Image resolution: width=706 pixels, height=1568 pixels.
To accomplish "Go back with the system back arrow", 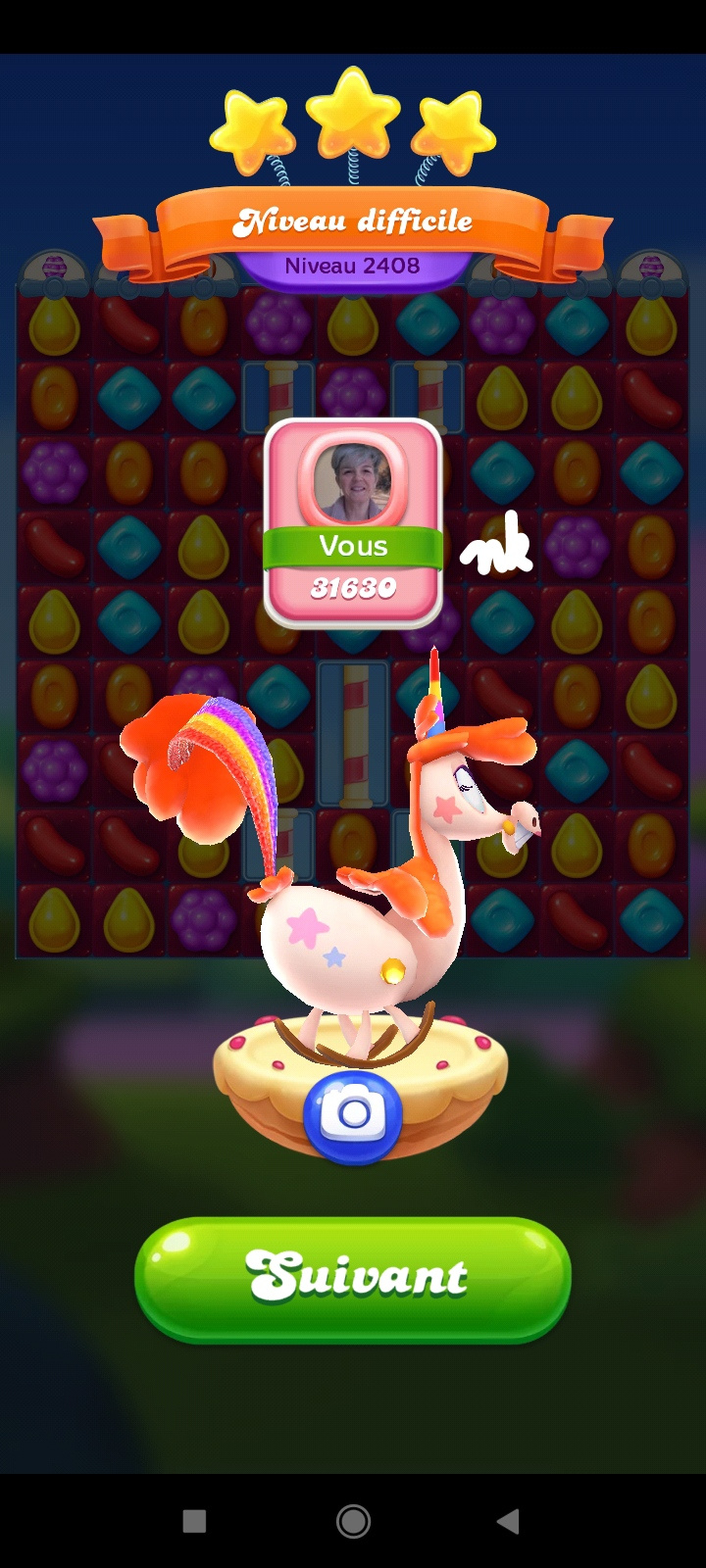I will [x=508, y=1521].
